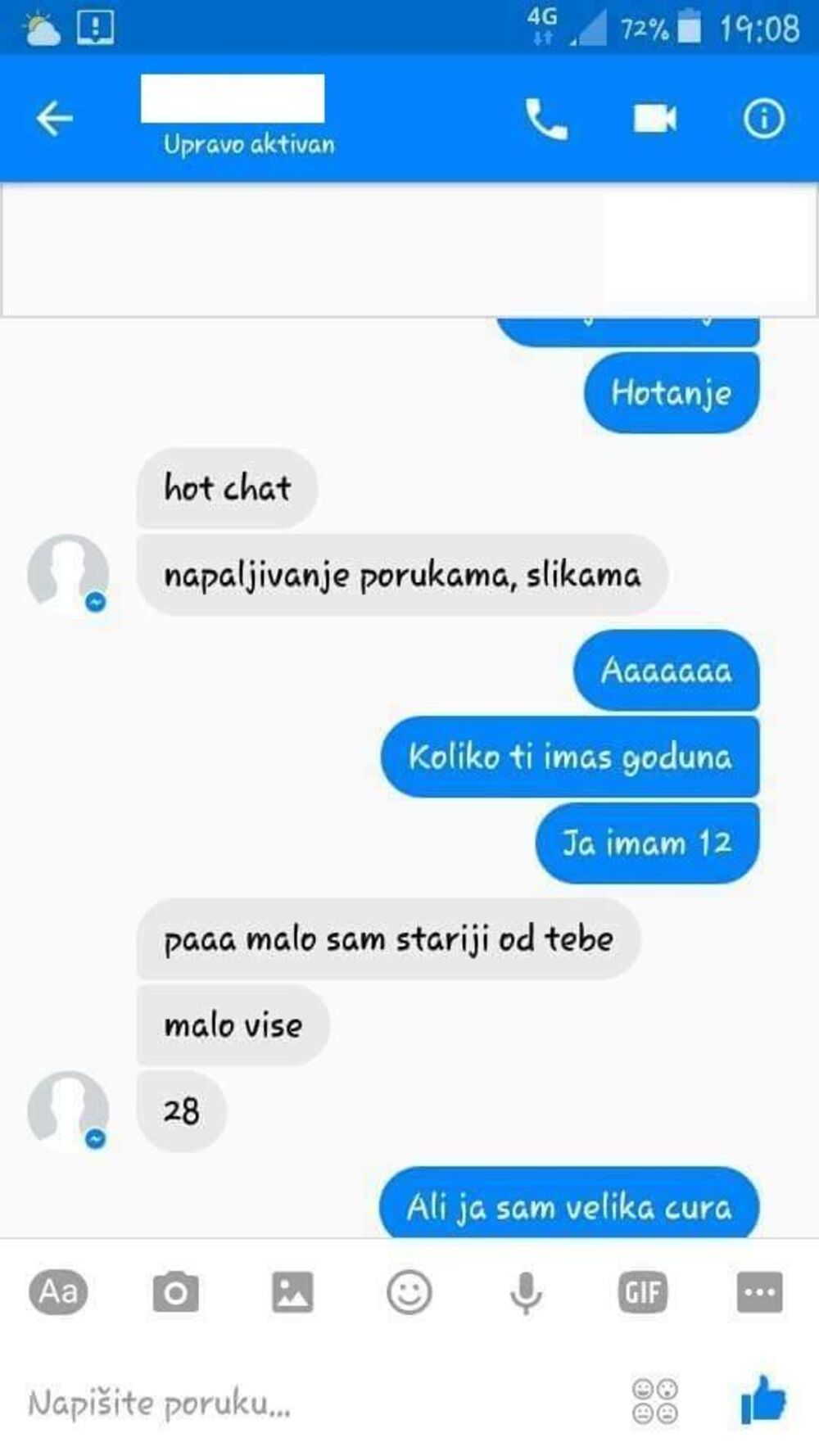Send a thumbs-up like
This screenshot has height=1456, width=819.
click(763, 1399)
